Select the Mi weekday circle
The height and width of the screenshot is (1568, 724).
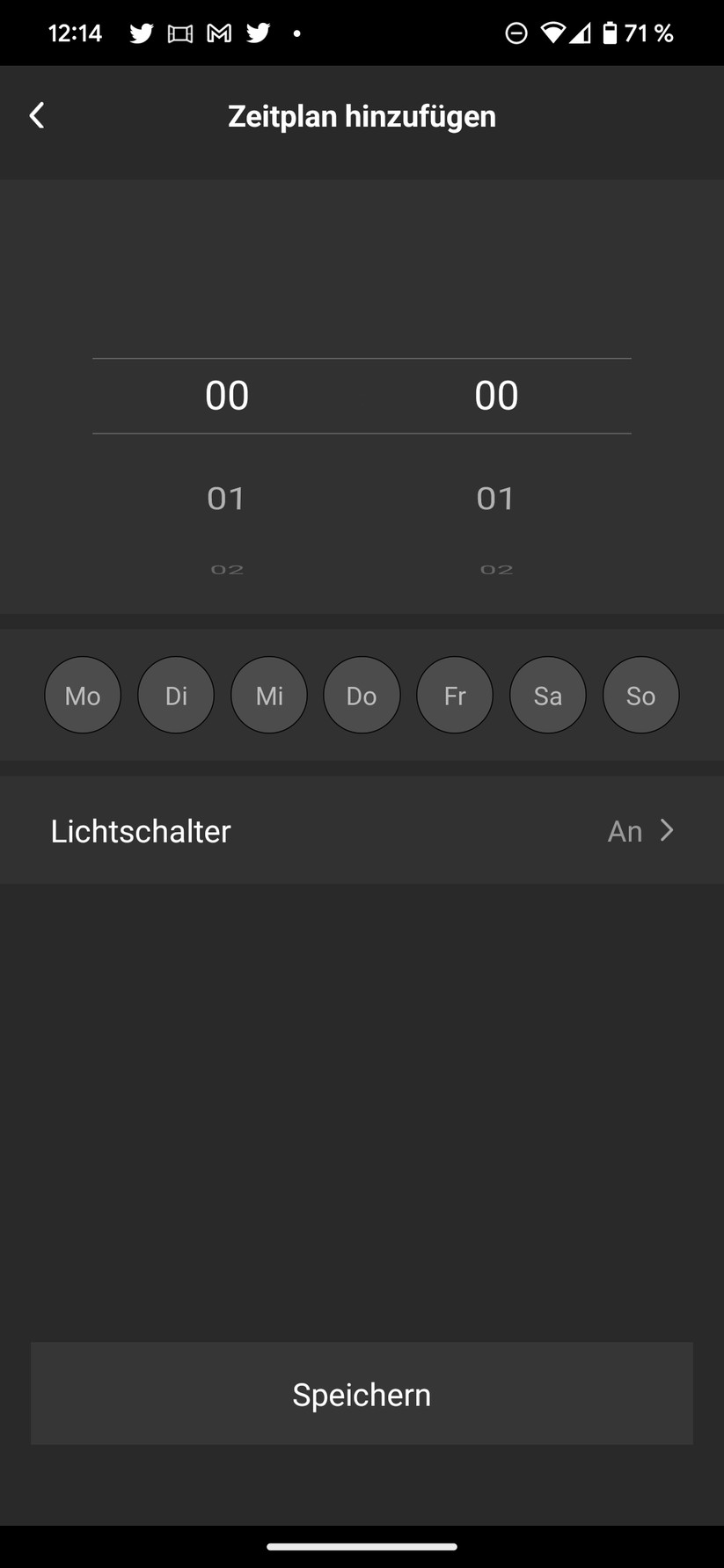[x=269, y=695]
